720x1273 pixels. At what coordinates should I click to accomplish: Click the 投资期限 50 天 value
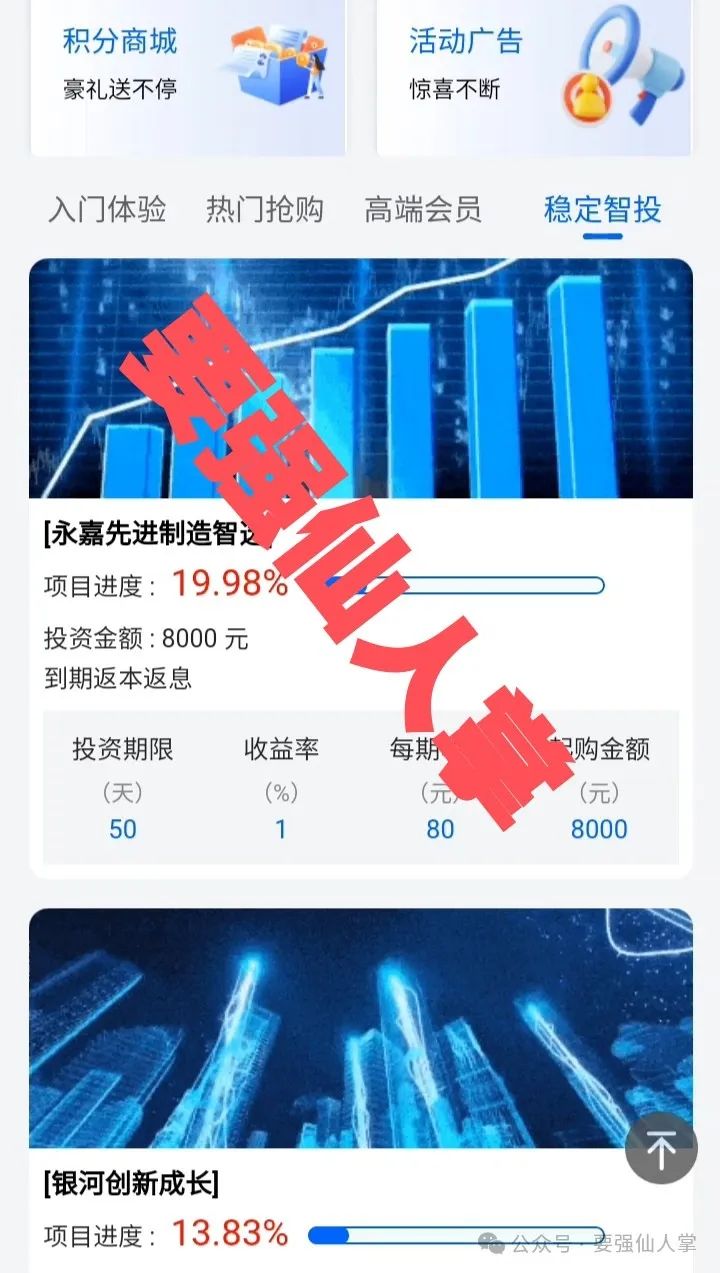point(122,829)
